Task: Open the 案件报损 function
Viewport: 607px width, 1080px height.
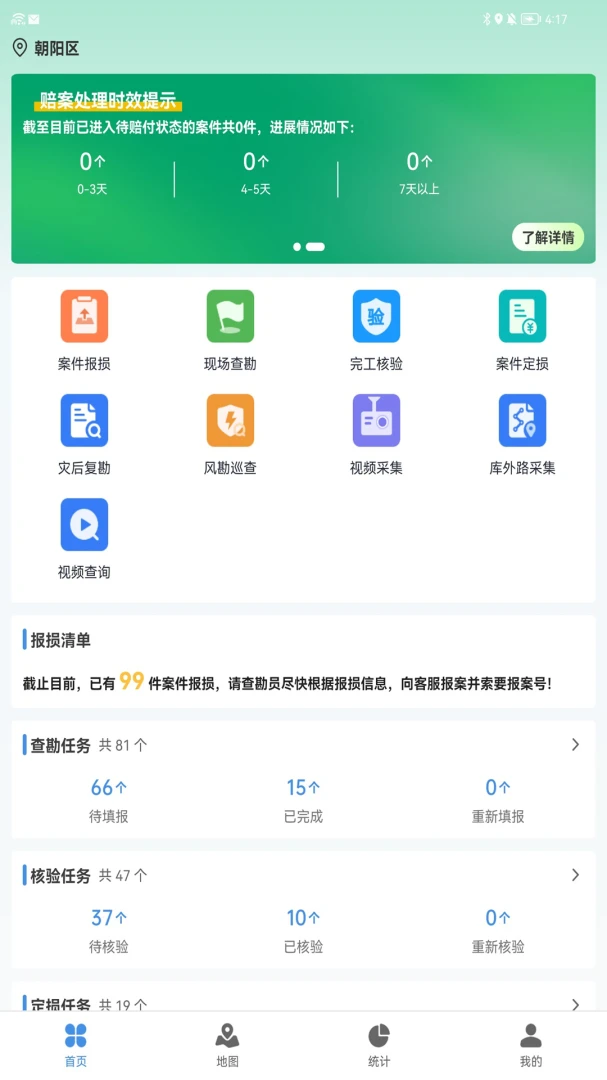Action: pyautogui.click(x=84, y=330)
